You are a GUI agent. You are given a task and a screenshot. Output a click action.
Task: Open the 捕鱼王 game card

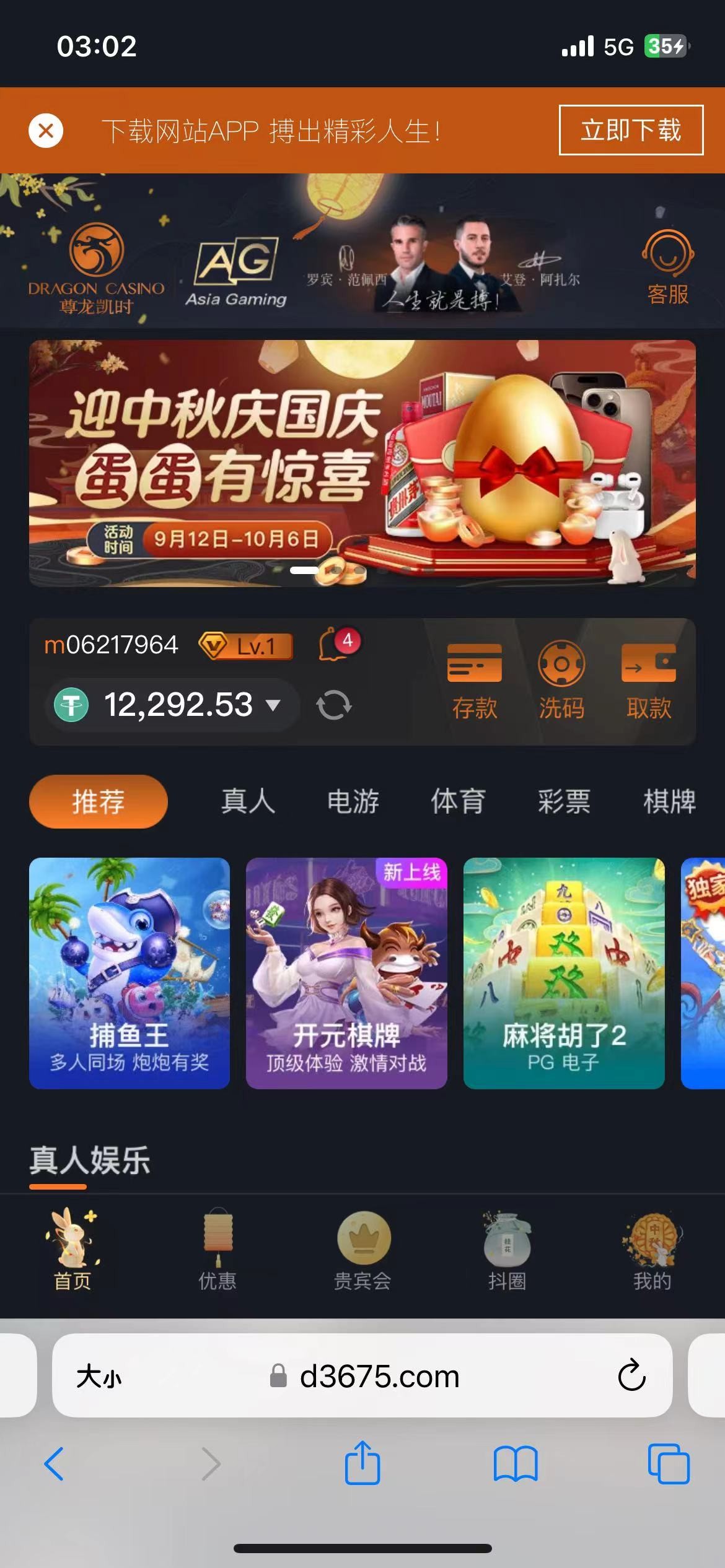[130, 972]
